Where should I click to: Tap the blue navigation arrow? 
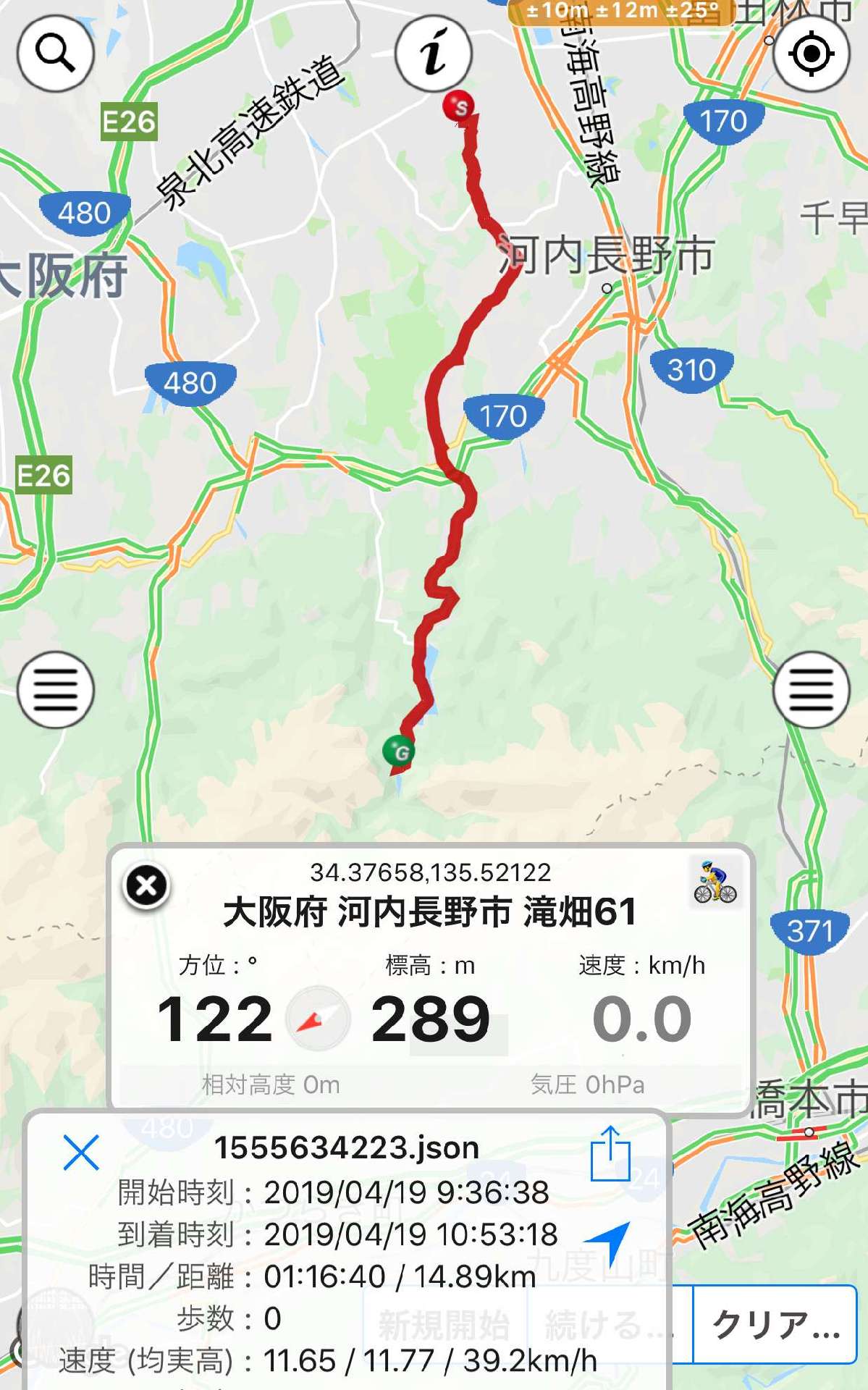point(609,1242)
